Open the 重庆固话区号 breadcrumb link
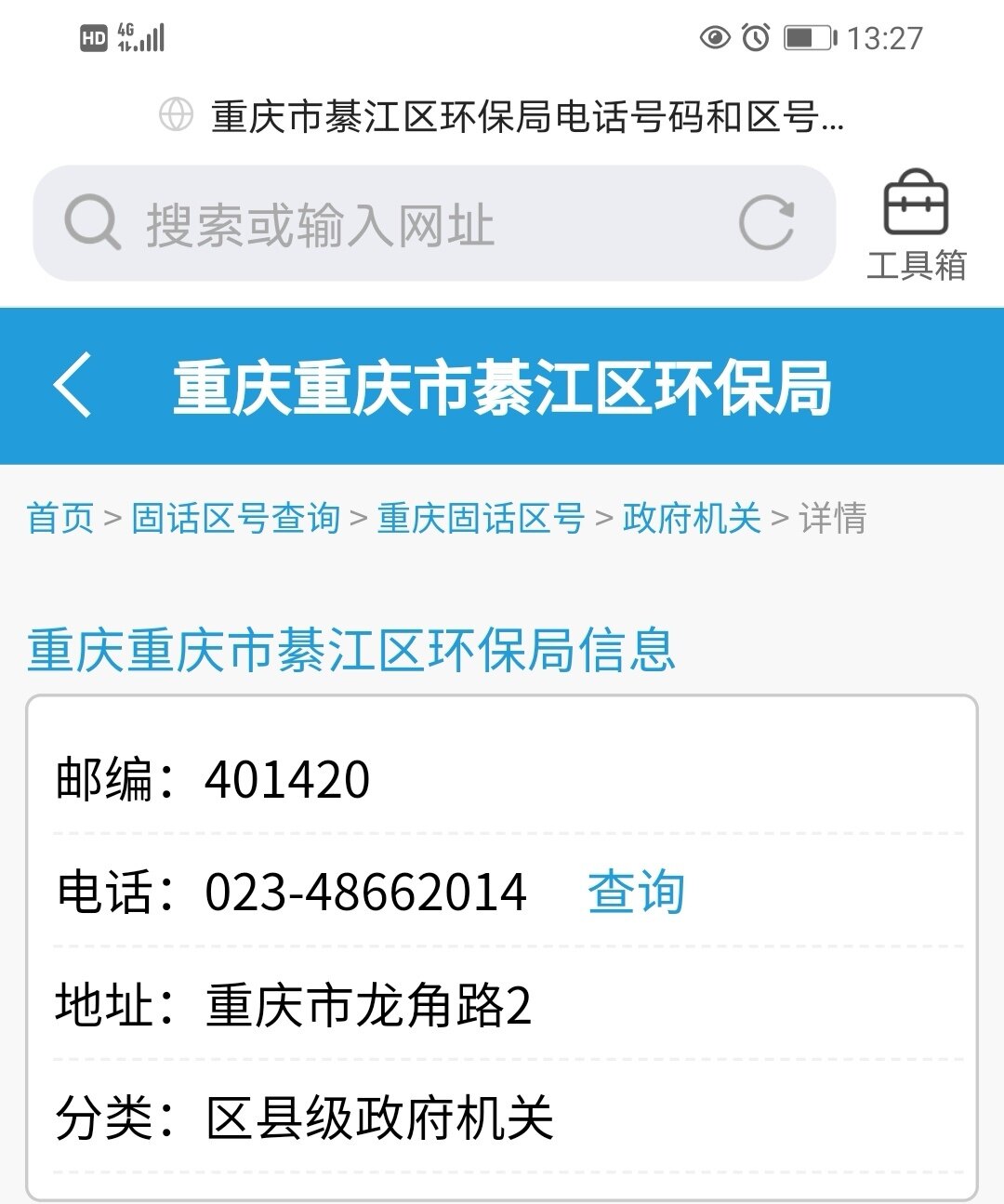Image resolution: width=1004 pixels, height=1204 pixels. pyautogui.click(x=481, y=519)
